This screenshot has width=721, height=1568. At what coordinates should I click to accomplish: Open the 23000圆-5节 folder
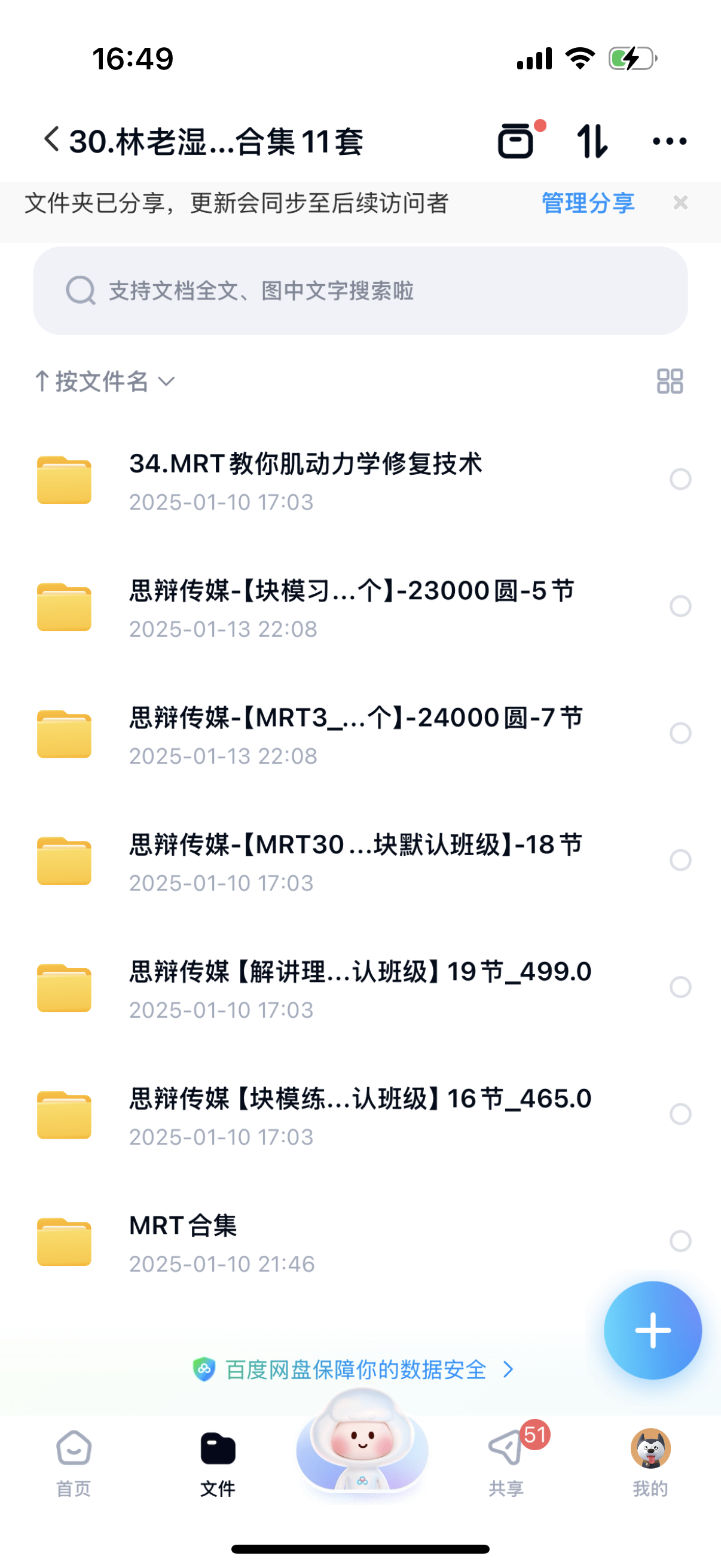[352, 607]
